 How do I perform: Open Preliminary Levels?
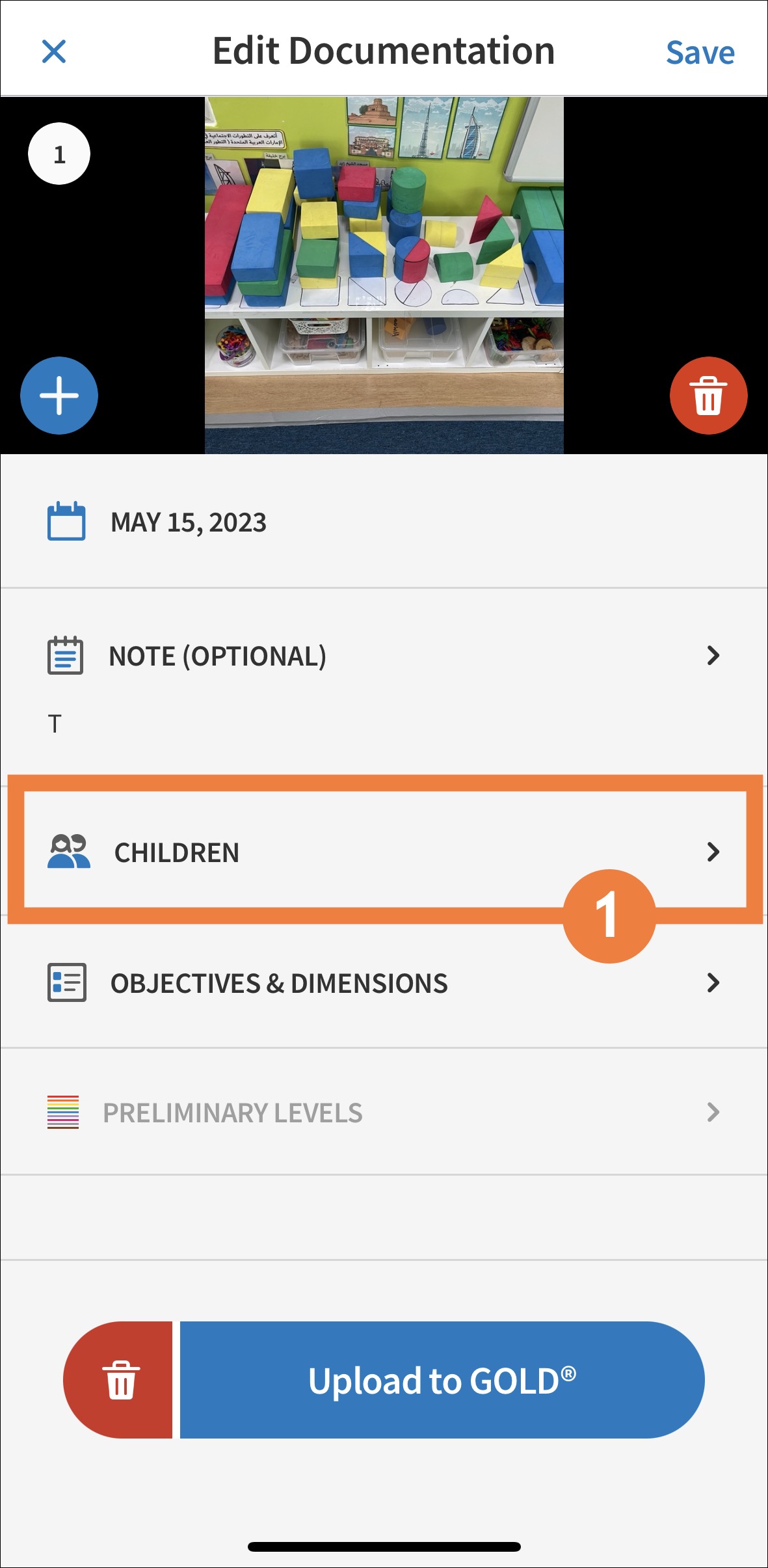[384, 1113]
